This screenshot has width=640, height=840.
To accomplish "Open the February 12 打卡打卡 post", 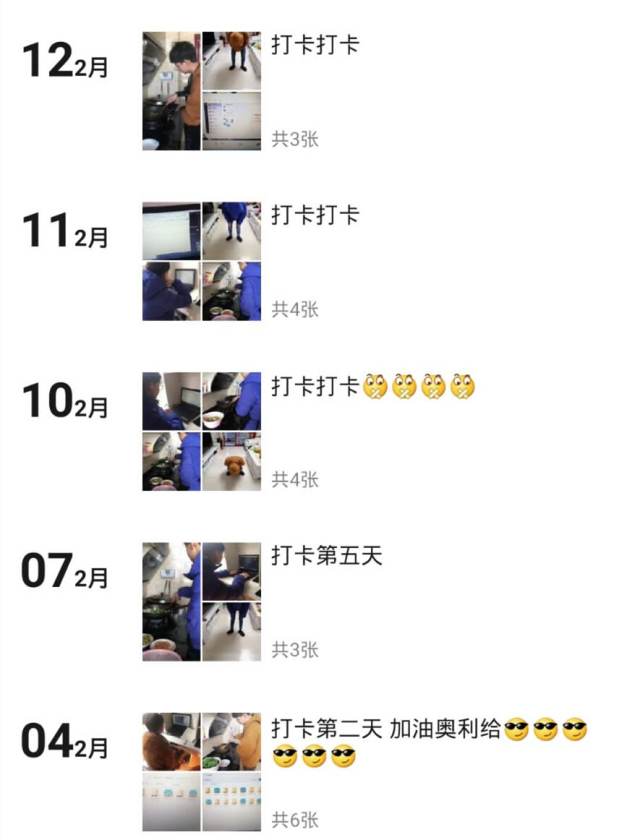I will coord(315,45).
